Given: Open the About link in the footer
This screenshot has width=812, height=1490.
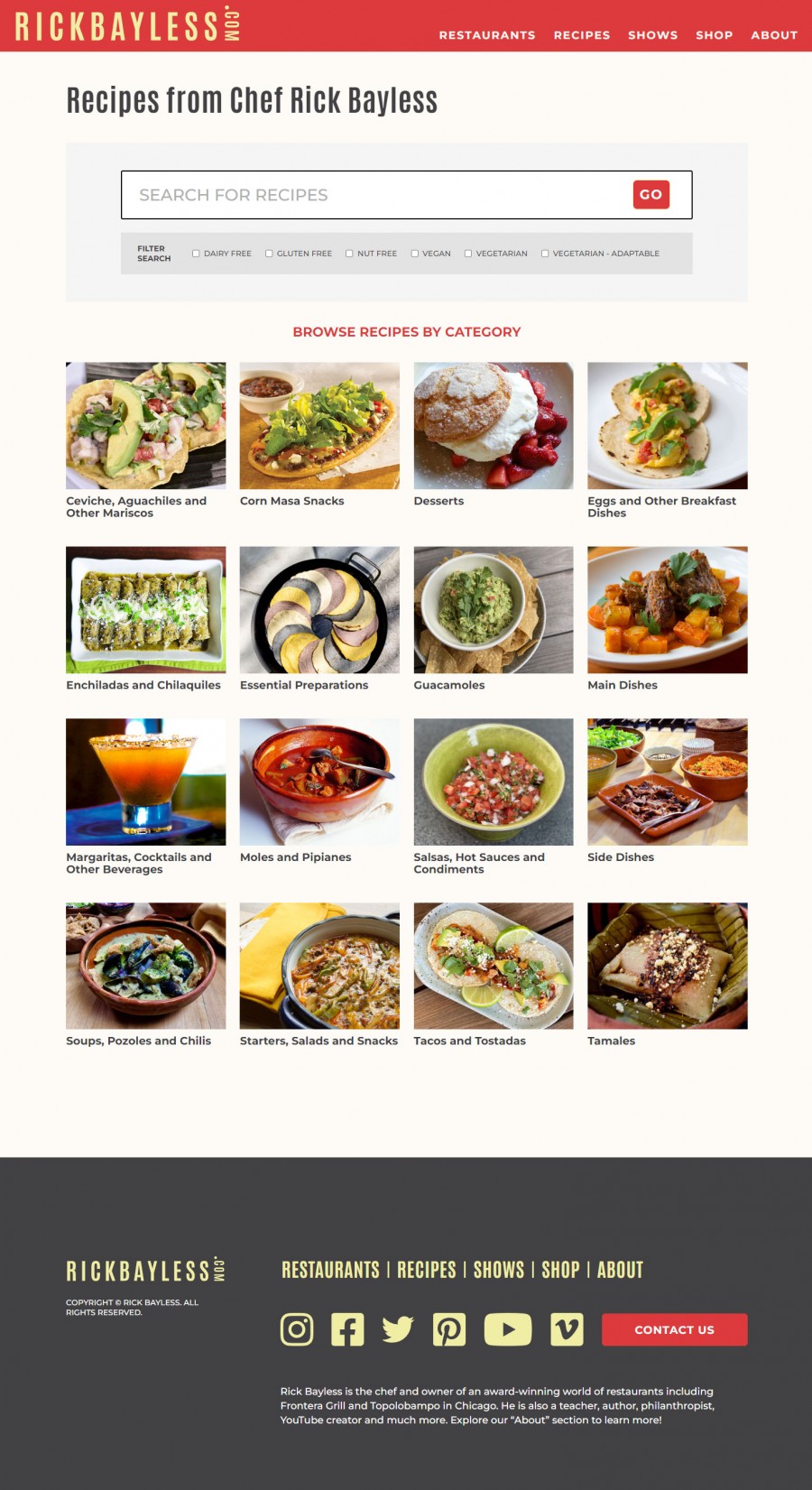Looking at the screenshot, I should 620,1270.
